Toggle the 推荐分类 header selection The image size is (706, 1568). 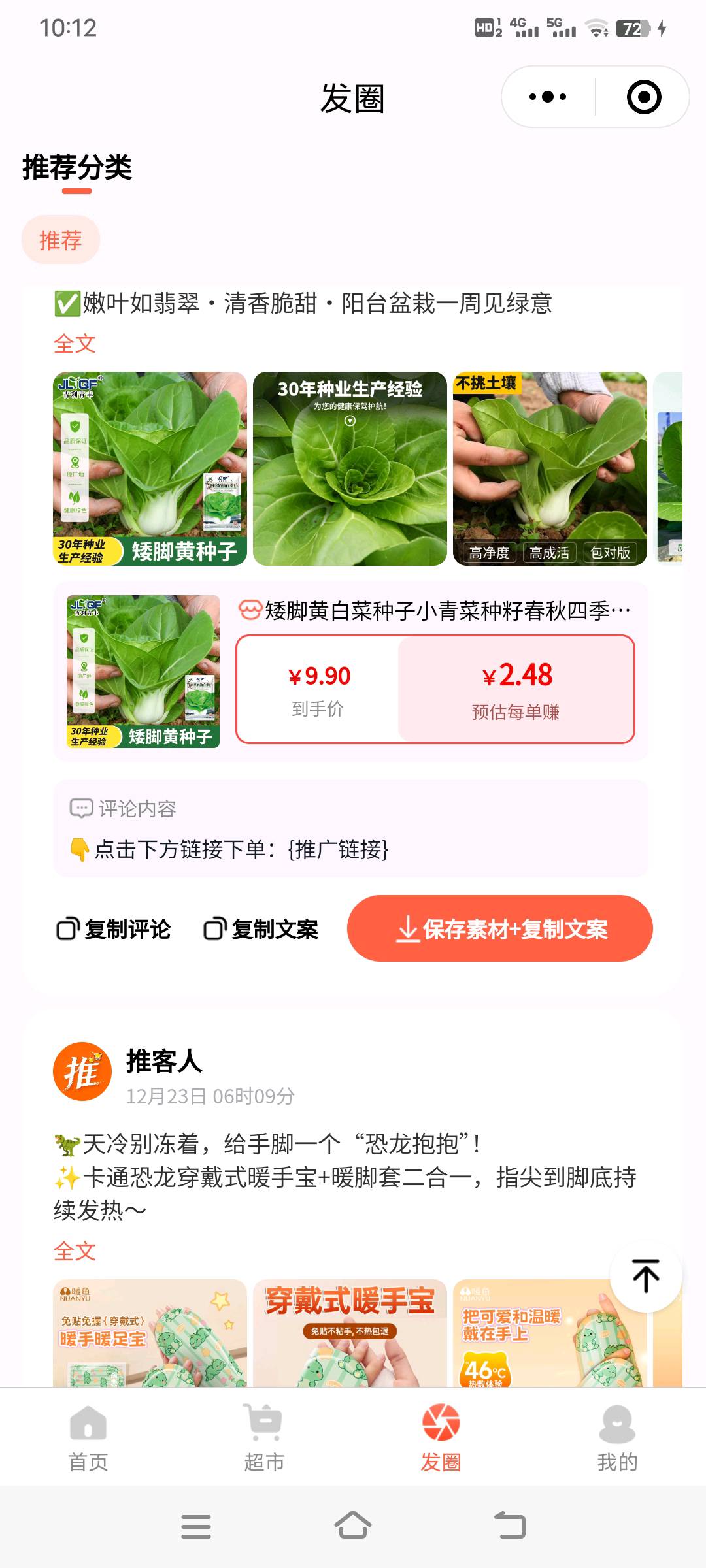(x=76, y=169)
